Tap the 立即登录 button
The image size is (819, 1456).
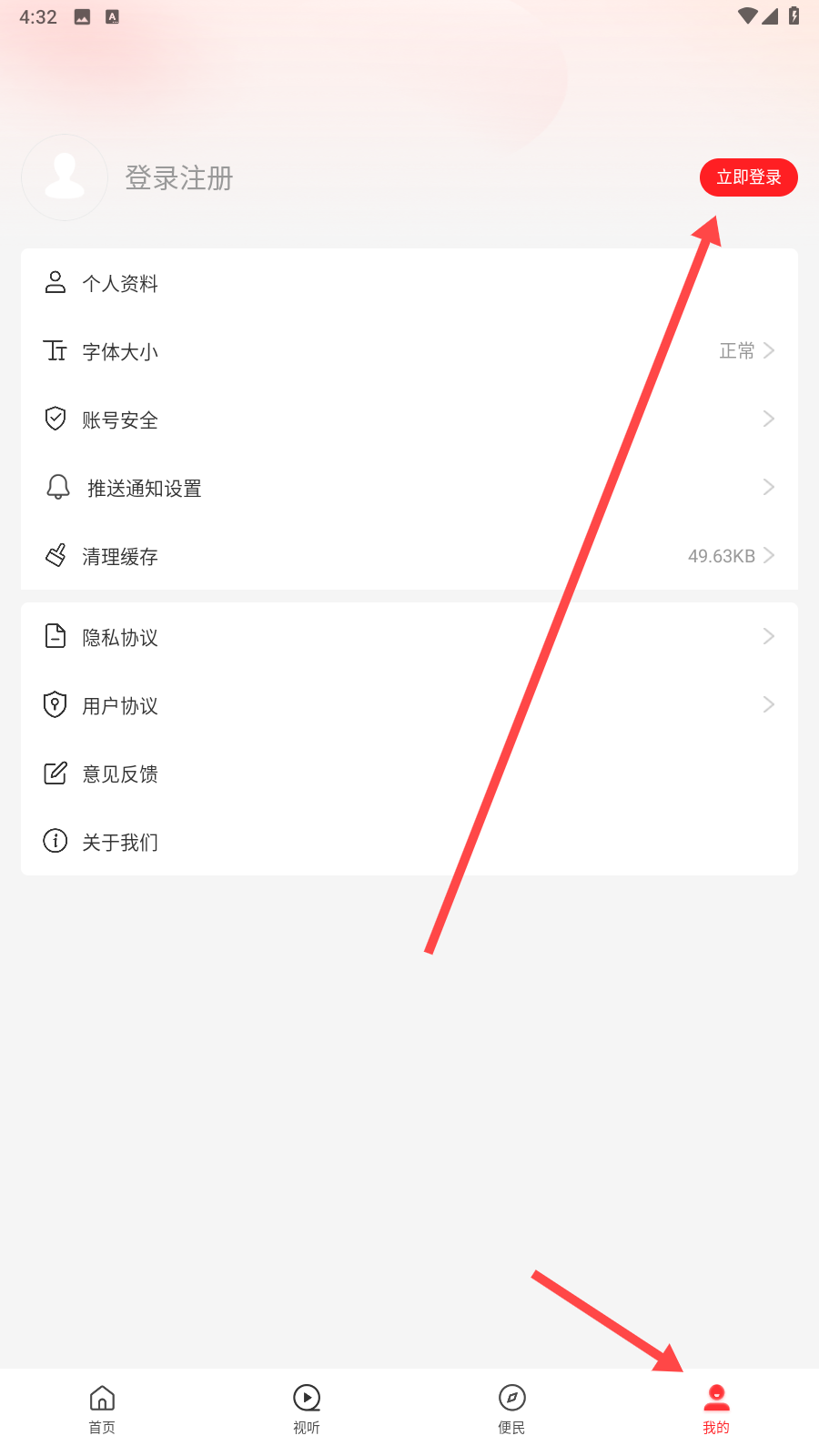pyautogui.click(x=748, y=177)
